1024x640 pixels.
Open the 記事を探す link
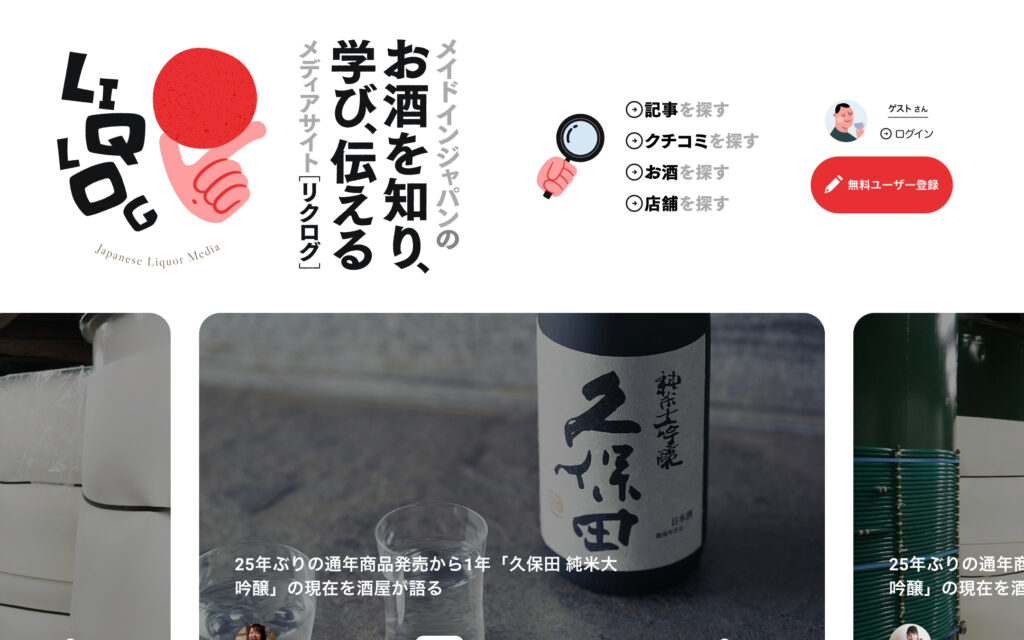[677, 110]
